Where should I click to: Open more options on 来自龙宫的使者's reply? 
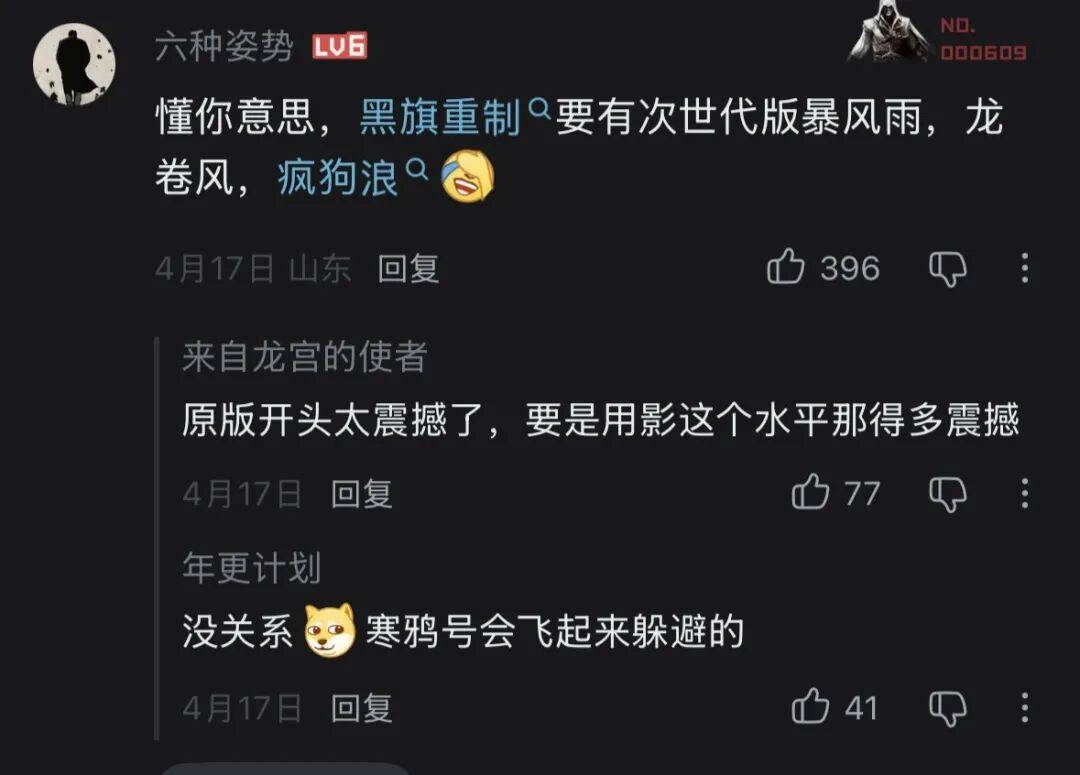(1024, 493)
